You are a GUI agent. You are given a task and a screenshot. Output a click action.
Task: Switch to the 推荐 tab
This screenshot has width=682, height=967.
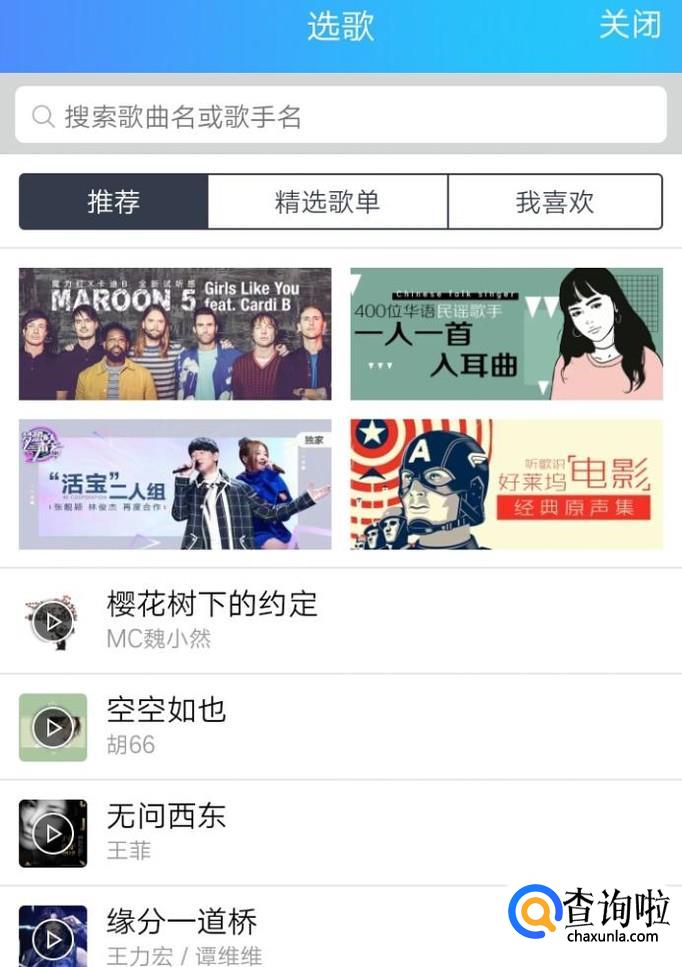pyautogui.click(x=114, y=202)
